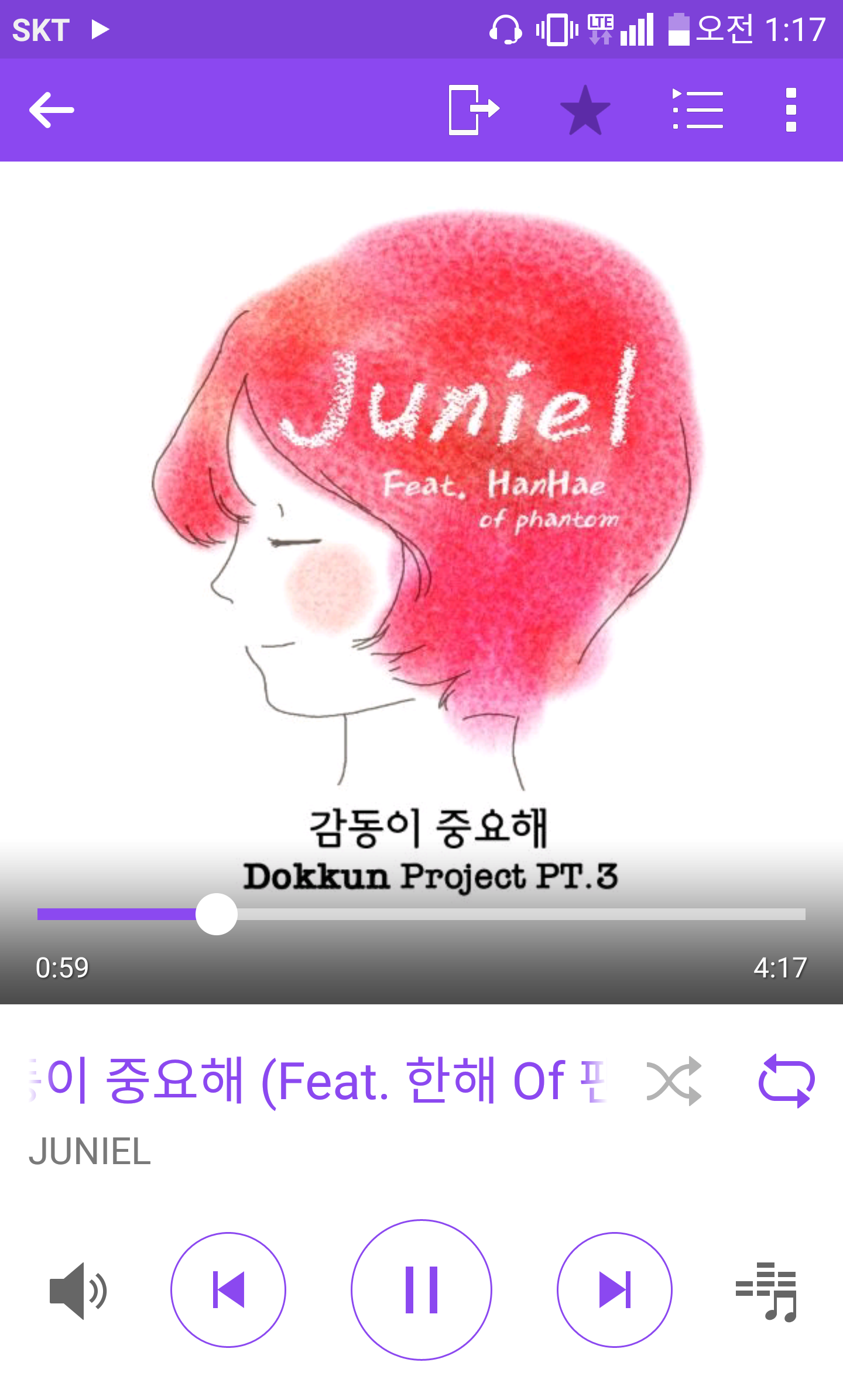Screen dimensions: 843x1400
Task: Open the volume control
Action: (78, 1291)
